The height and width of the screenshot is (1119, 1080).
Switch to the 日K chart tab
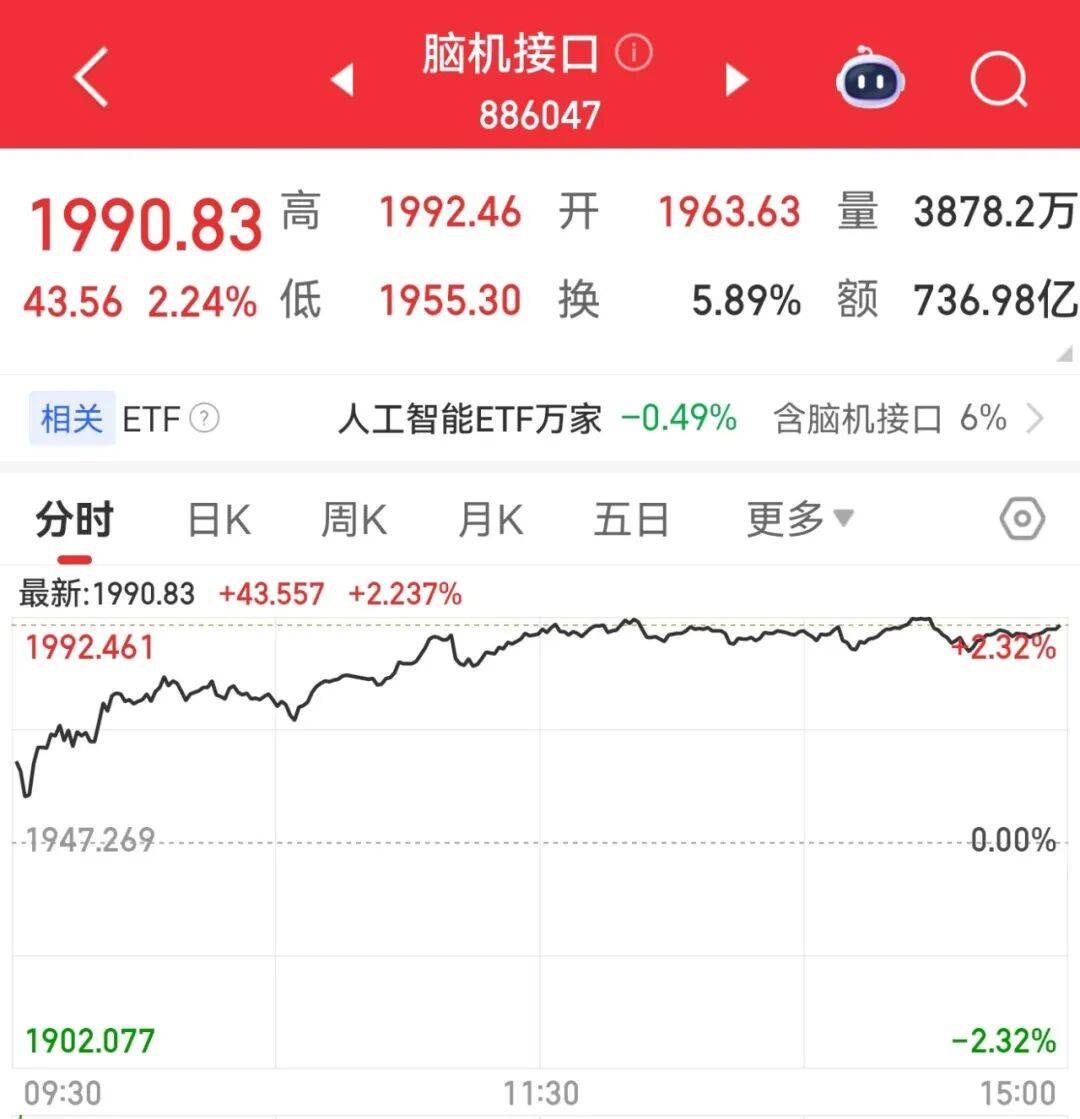(x=219, y=520)
